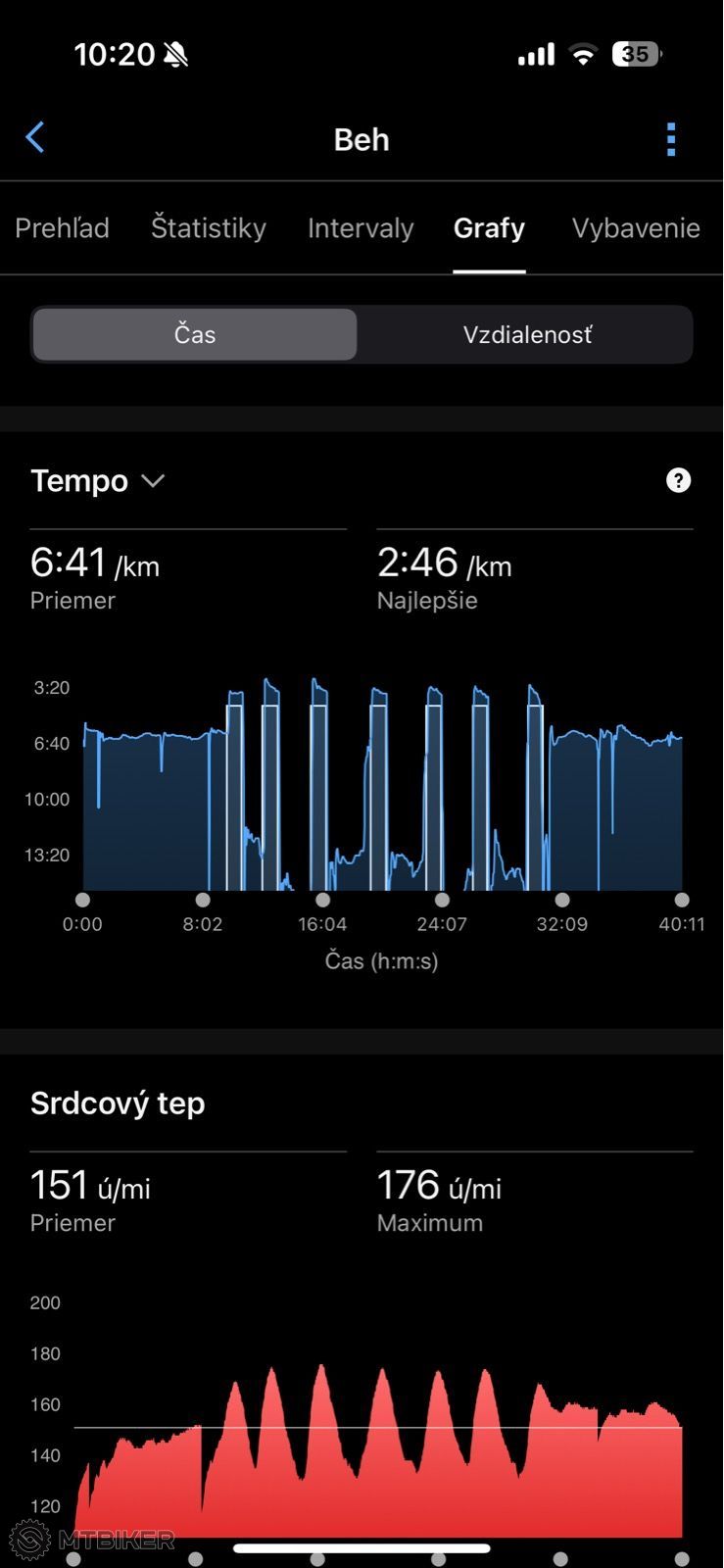The image size is (724, 1568).
Task: Go back using the top-left arrow
Action: point(35,138)
